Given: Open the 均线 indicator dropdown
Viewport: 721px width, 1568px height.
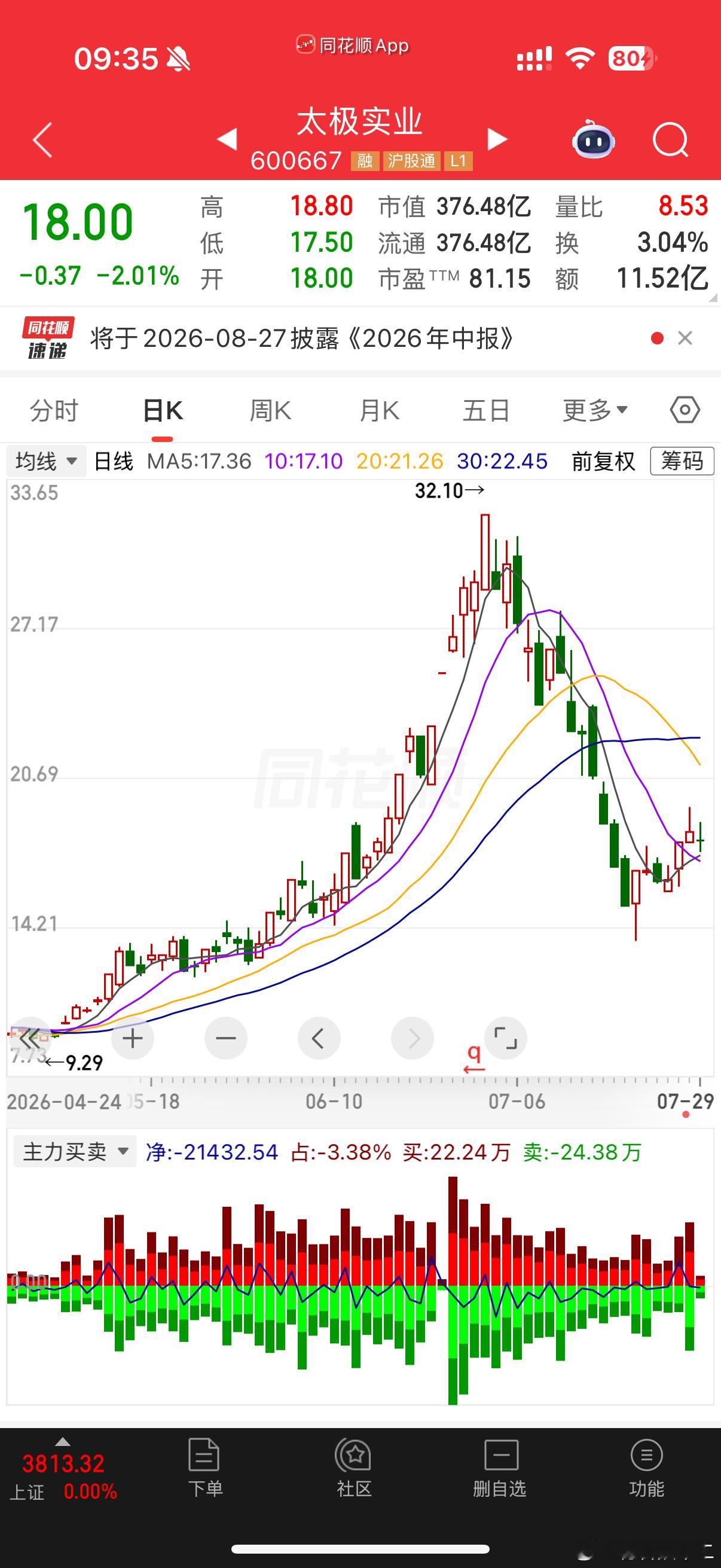Looking at the screenshot, I should pyautogui.click(x=46, y=461).
